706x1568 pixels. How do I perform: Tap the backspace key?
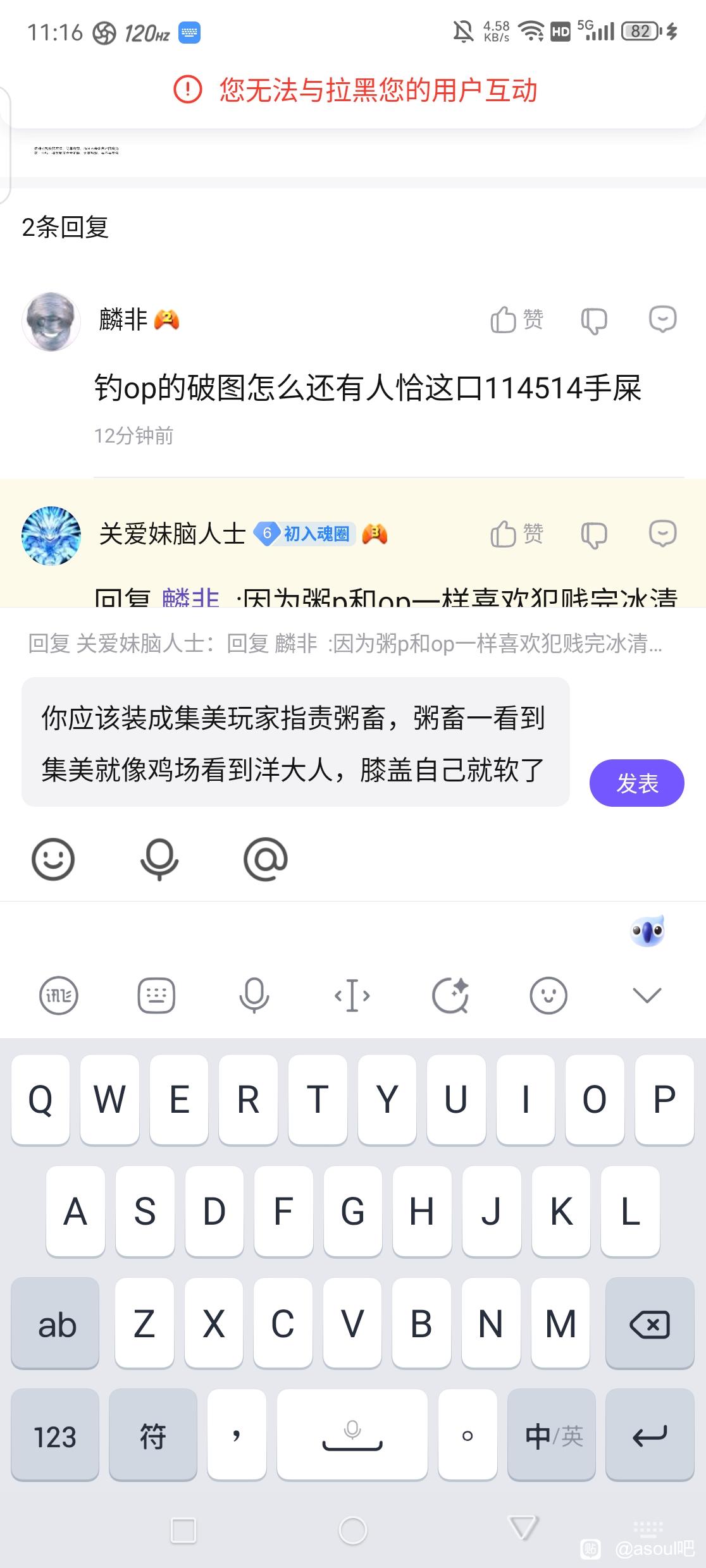649,1325
